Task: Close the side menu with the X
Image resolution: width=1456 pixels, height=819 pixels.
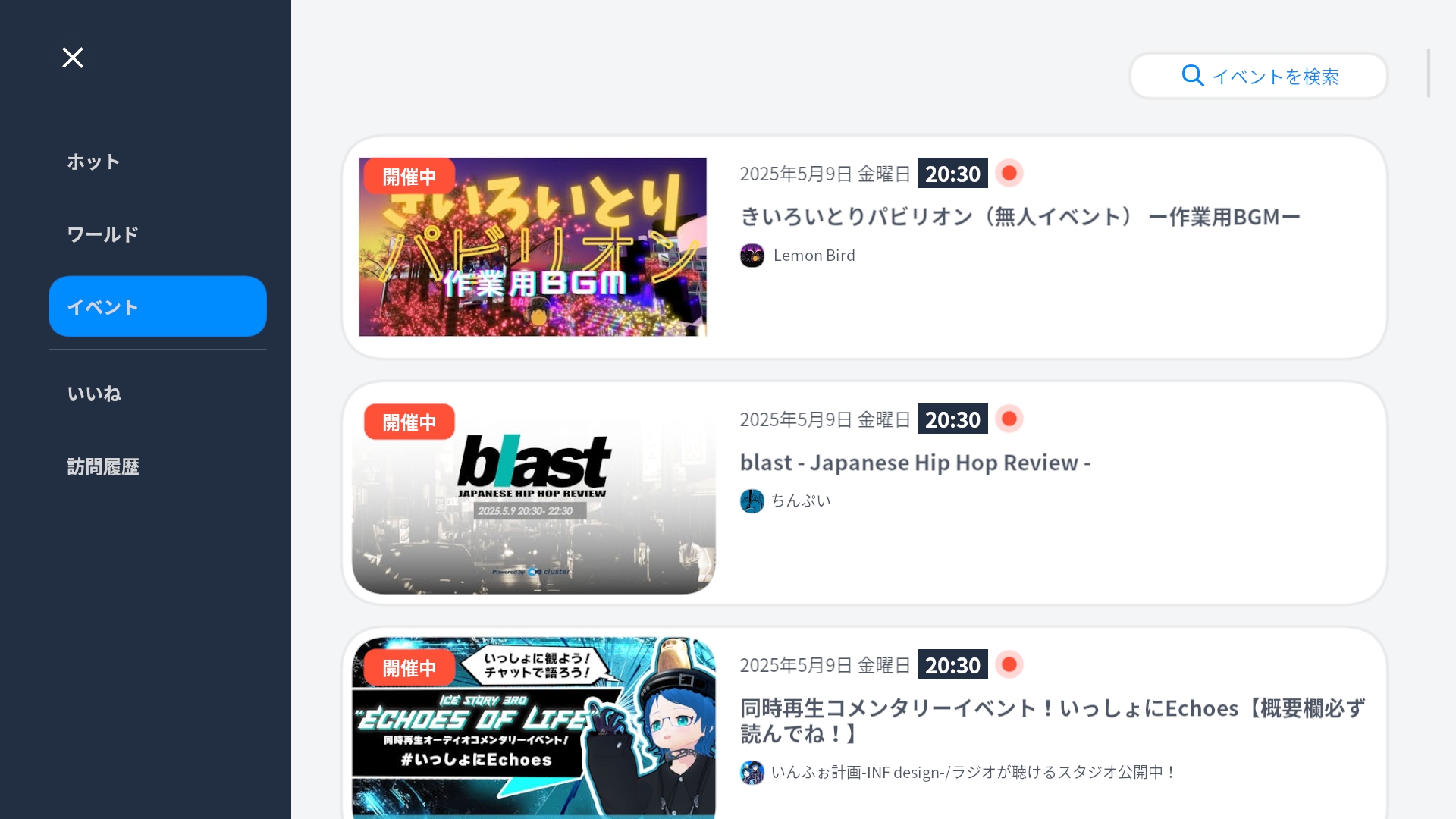Action: (x=73, y=58)
